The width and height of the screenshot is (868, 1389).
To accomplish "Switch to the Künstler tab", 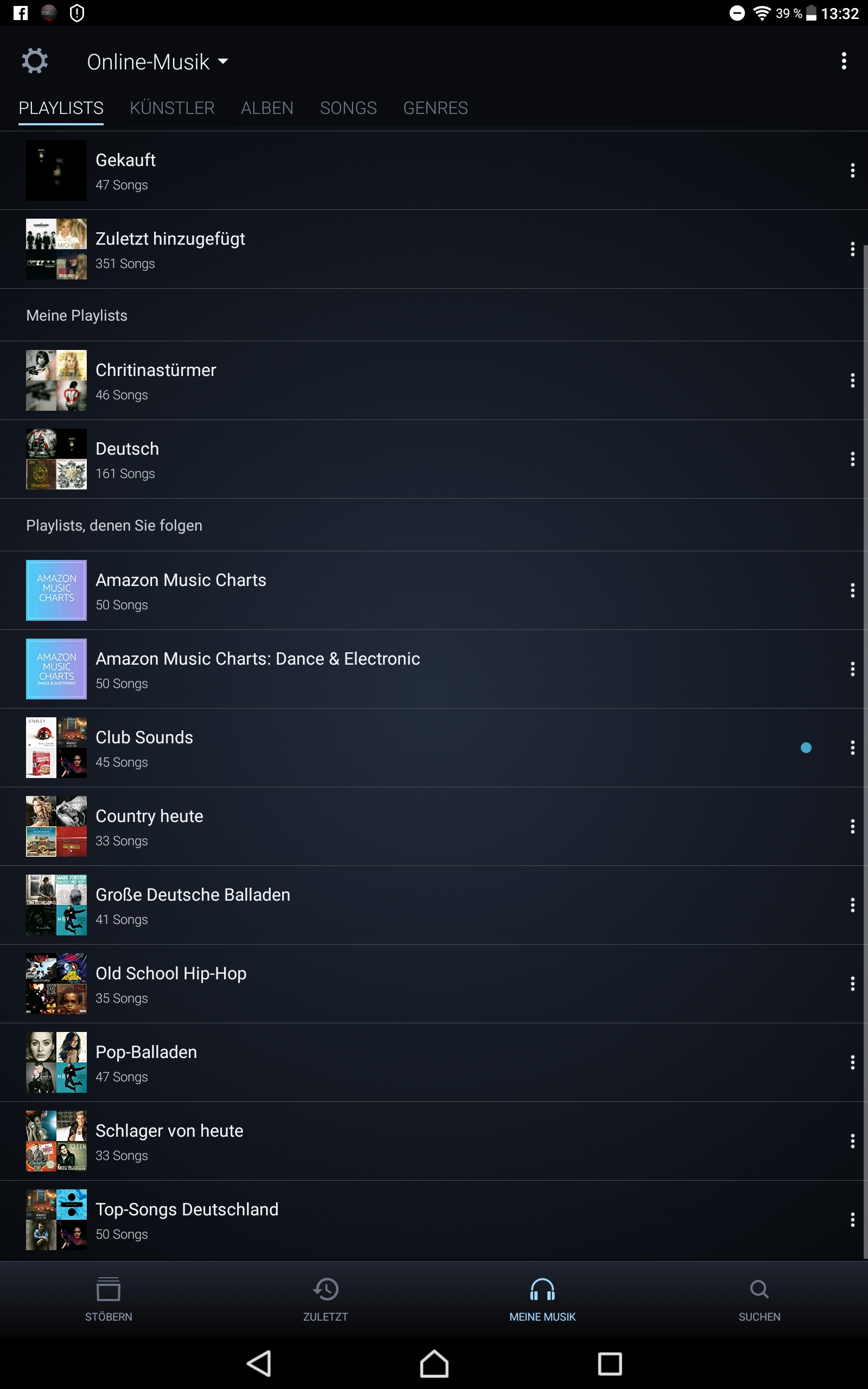I will click(x=171, y=108).
